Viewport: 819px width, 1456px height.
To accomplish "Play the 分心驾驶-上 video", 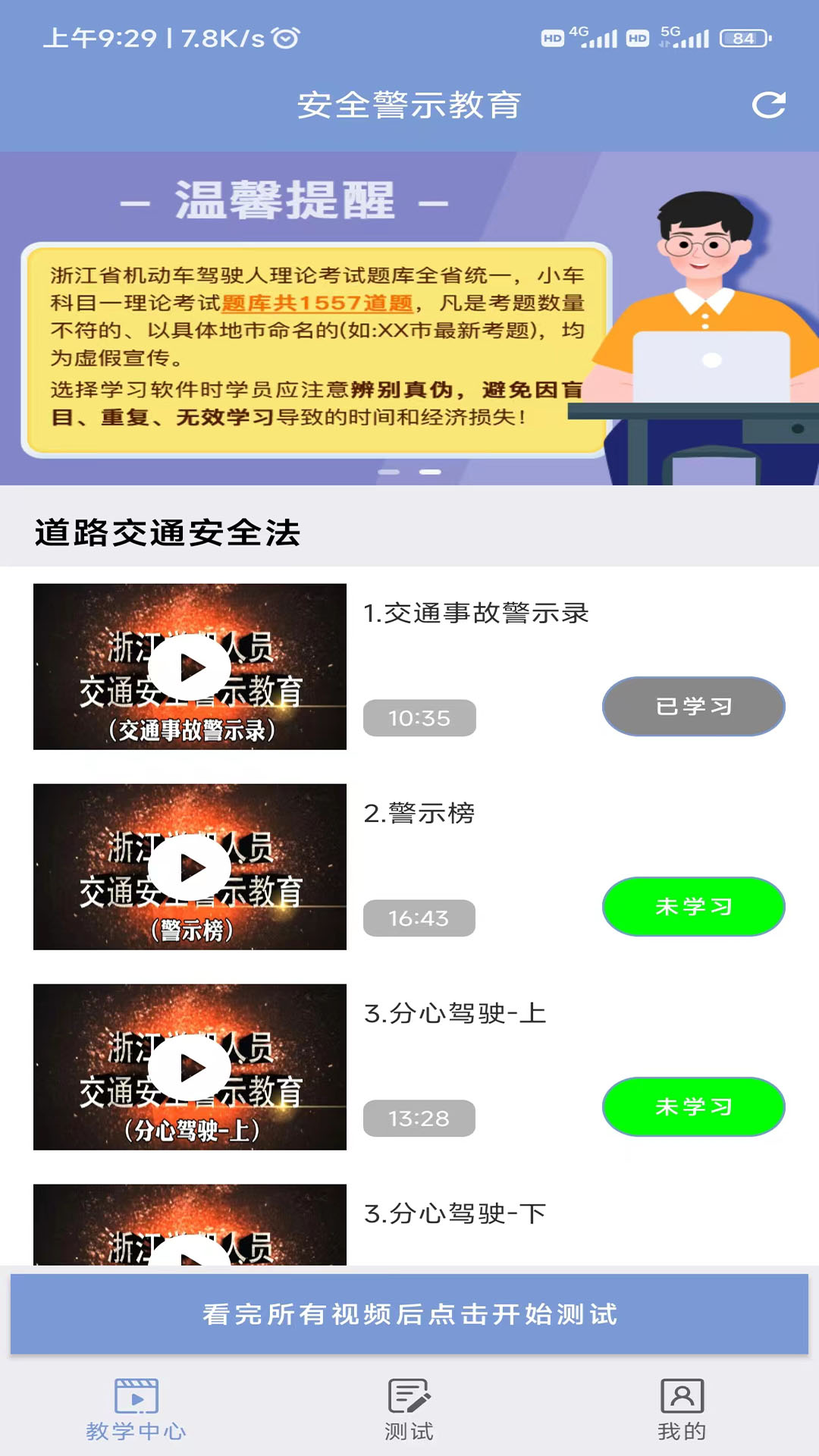I will (190, 1068).
